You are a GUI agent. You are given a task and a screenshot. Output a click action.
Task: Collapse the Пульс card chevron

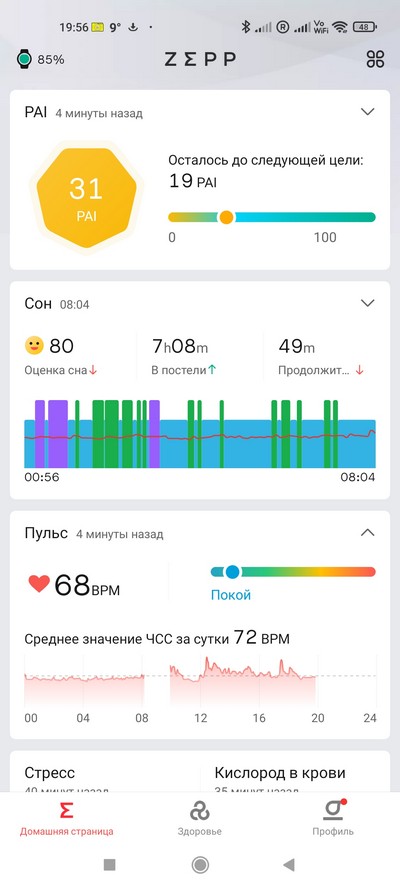(x=368, y=532)
